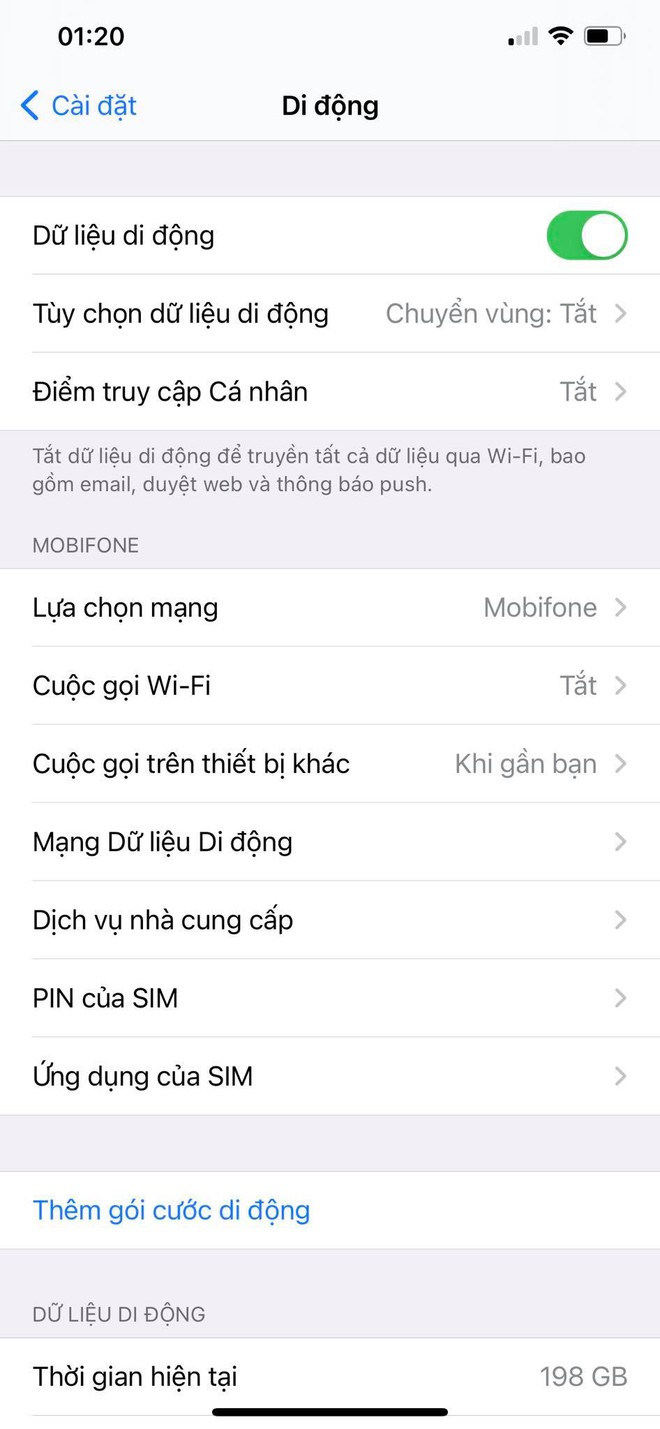Open Cuộc gọi trên thiết bị khác

click(330, 764)
